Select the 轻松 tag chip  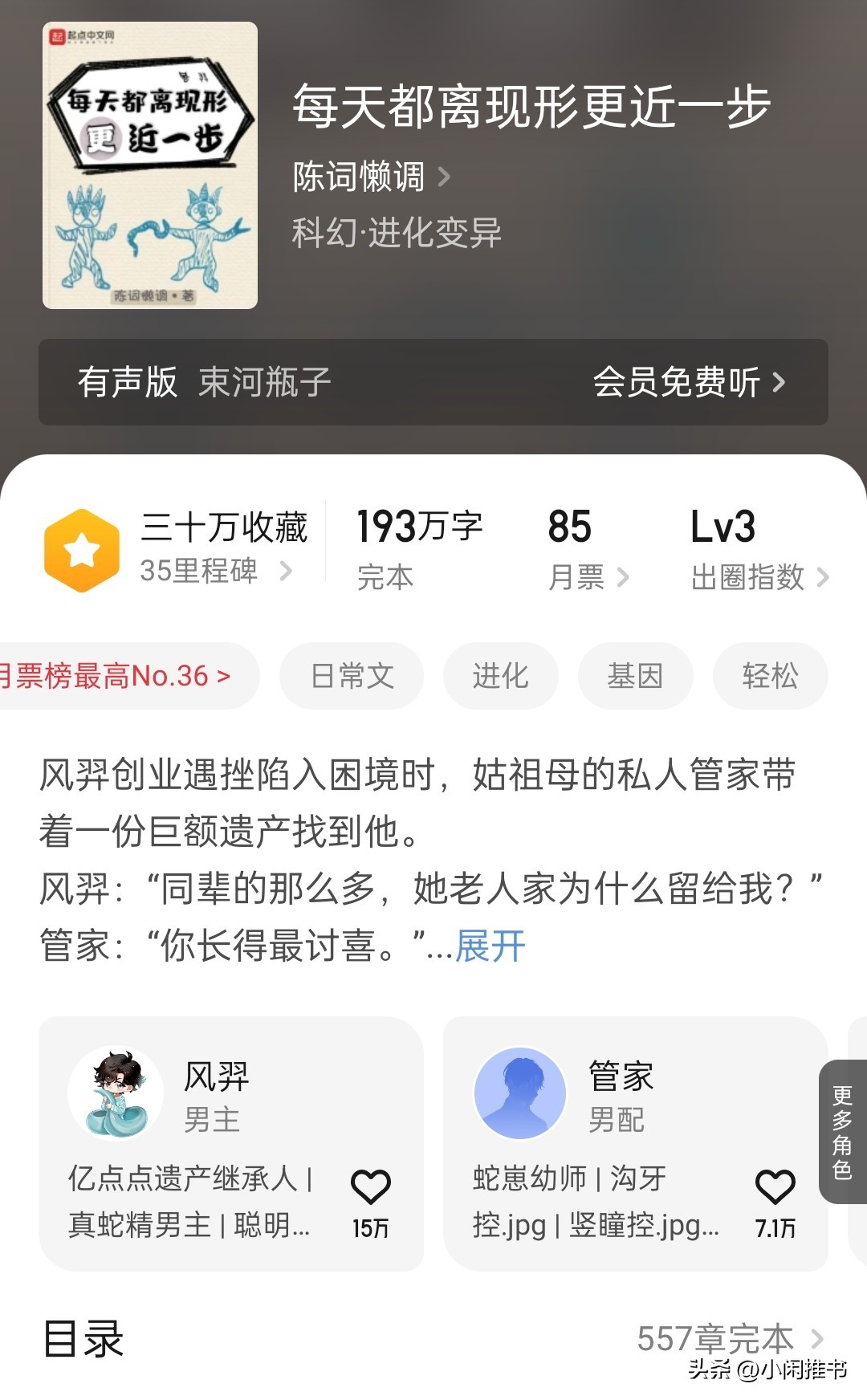[769, 676]
